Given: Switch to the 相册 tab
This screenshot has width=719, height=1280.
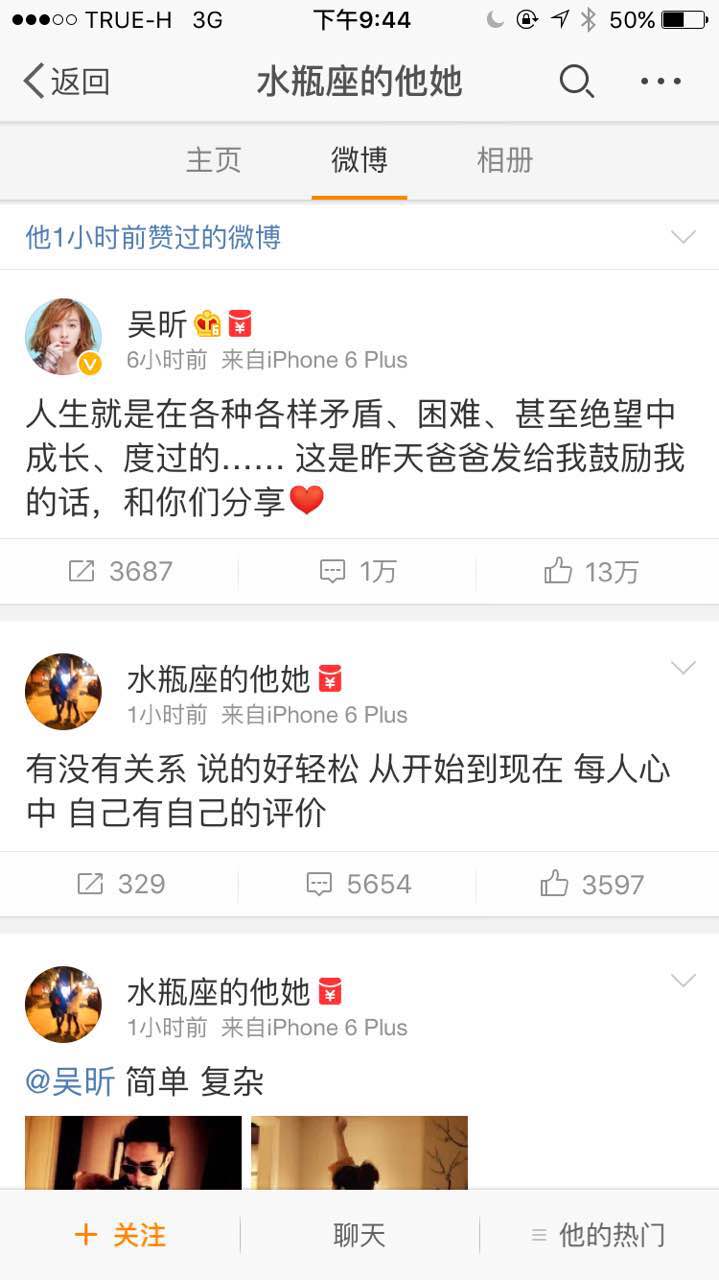Looking at the screenshot, I should (x=505, y=160).
